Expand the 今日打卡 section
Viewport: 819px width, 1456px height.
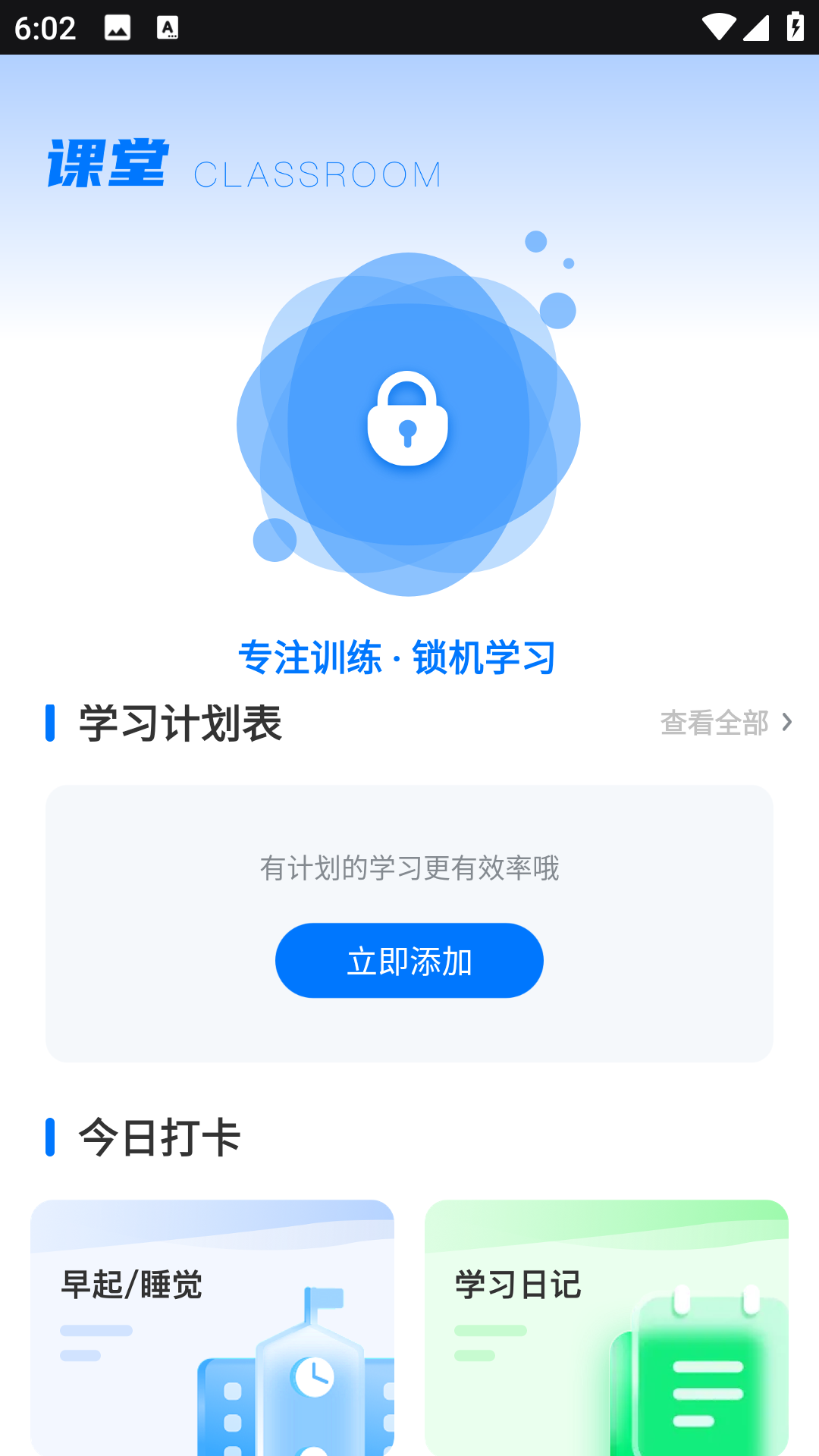(x=159, y=1136)
